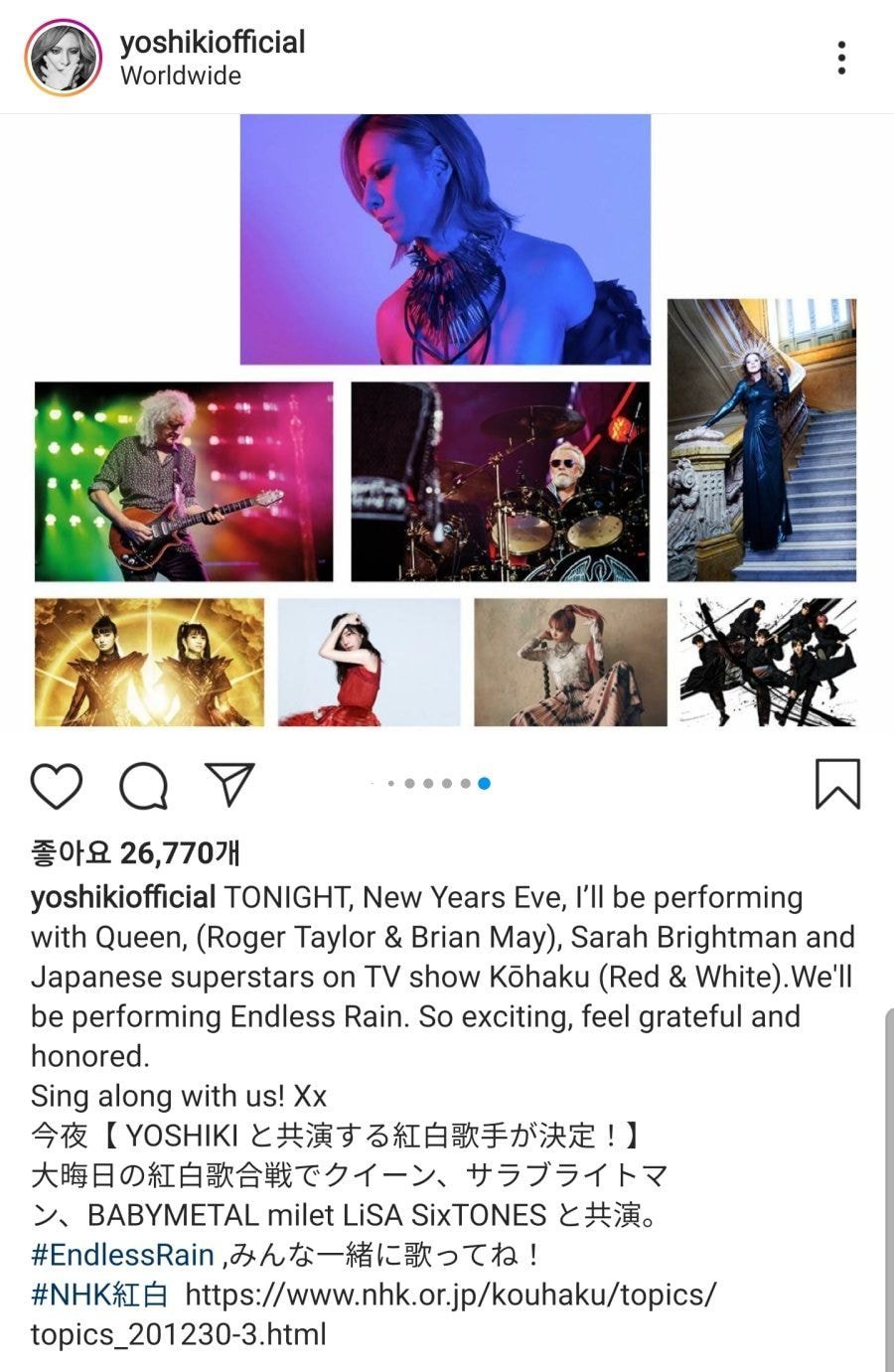Open the #NHK紅白 hashtag
Screen dimensions: 894x1372
(99, 1295)
